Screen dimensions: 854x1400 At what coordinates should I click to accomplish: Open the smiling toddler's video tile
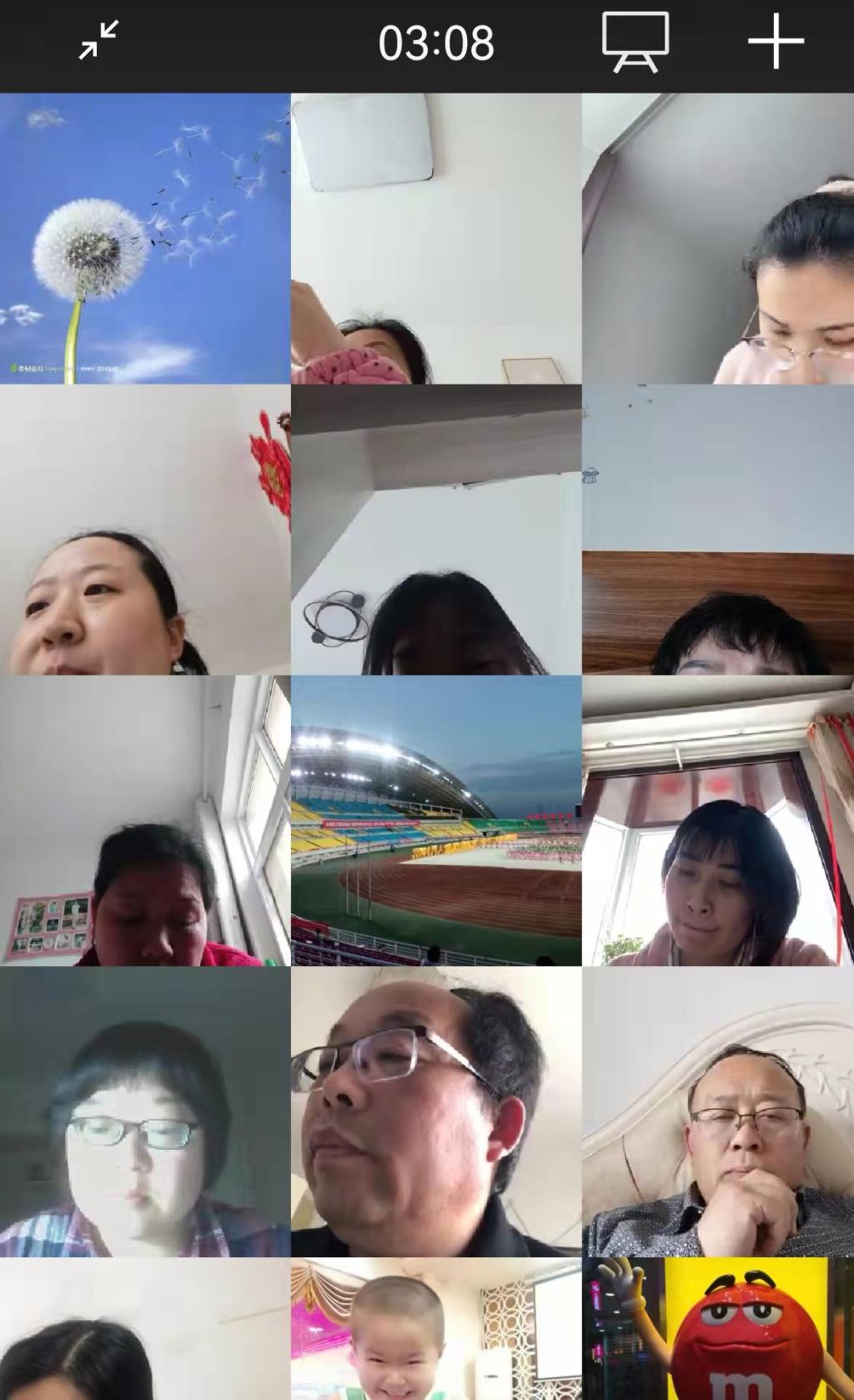pos(435,1328)
